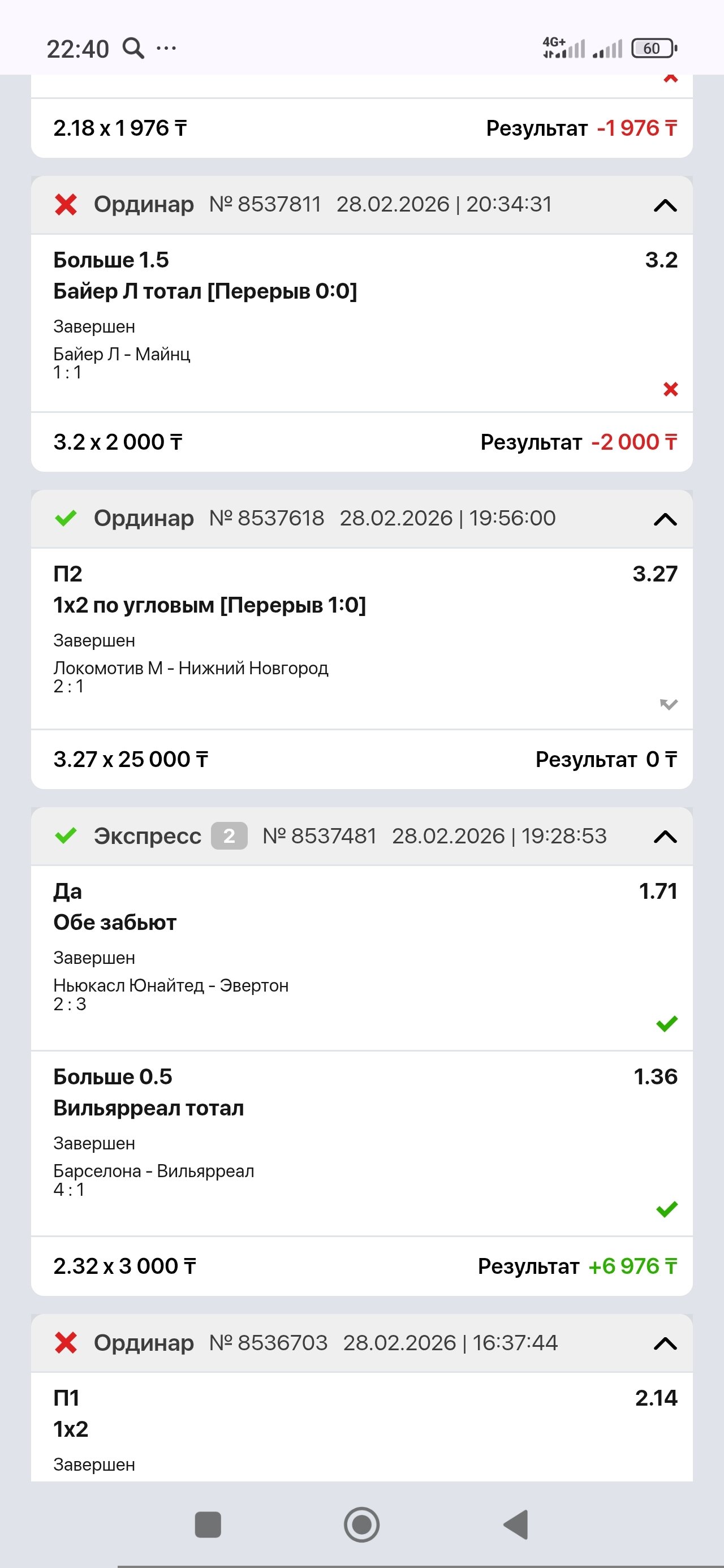The height and width of the screenshot is (1568, 724).
Task: Collapse bet № 8537811 details
Action: [x=664, y=205]
